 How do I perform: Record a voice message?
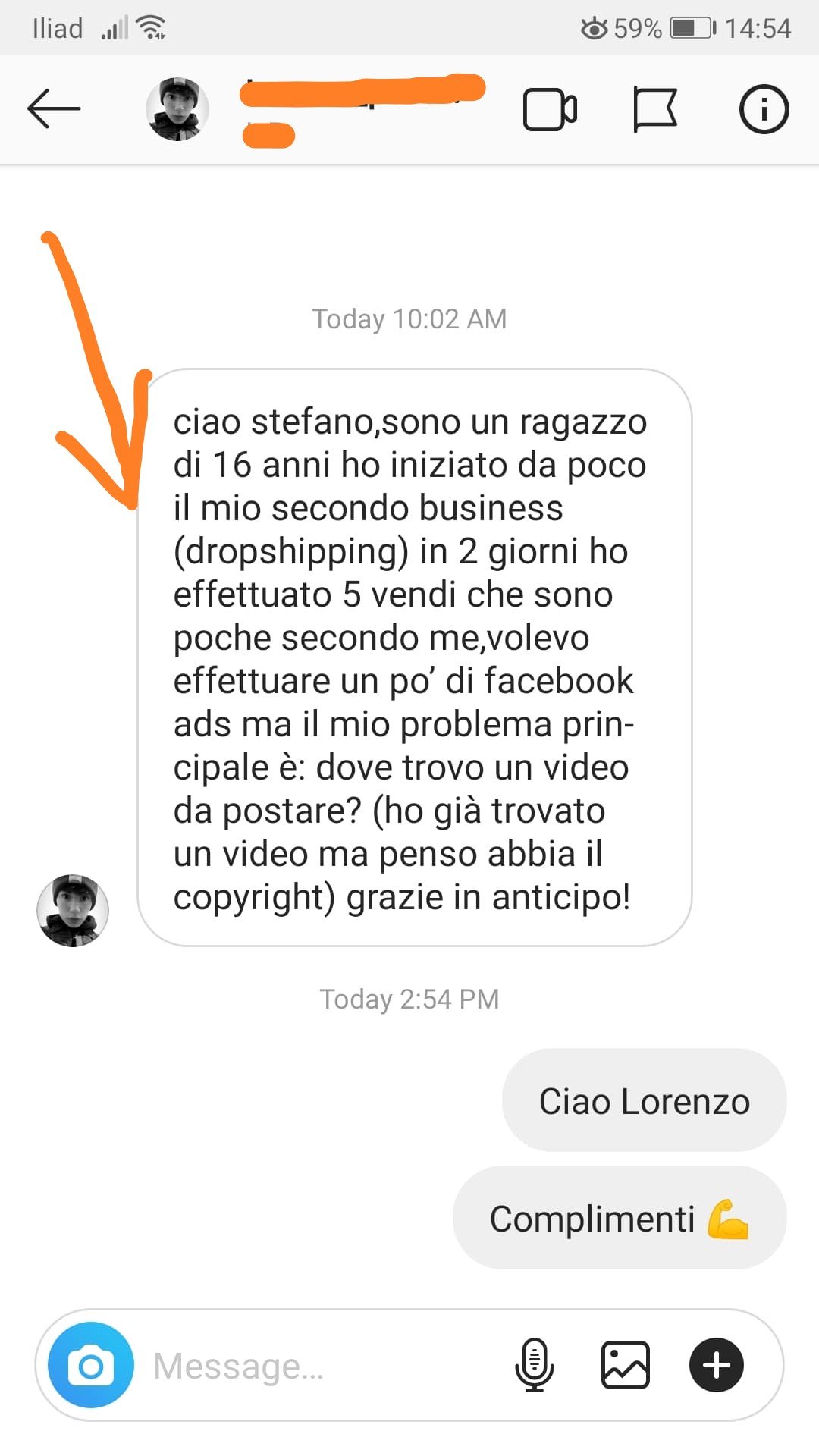click(535, 1366)
